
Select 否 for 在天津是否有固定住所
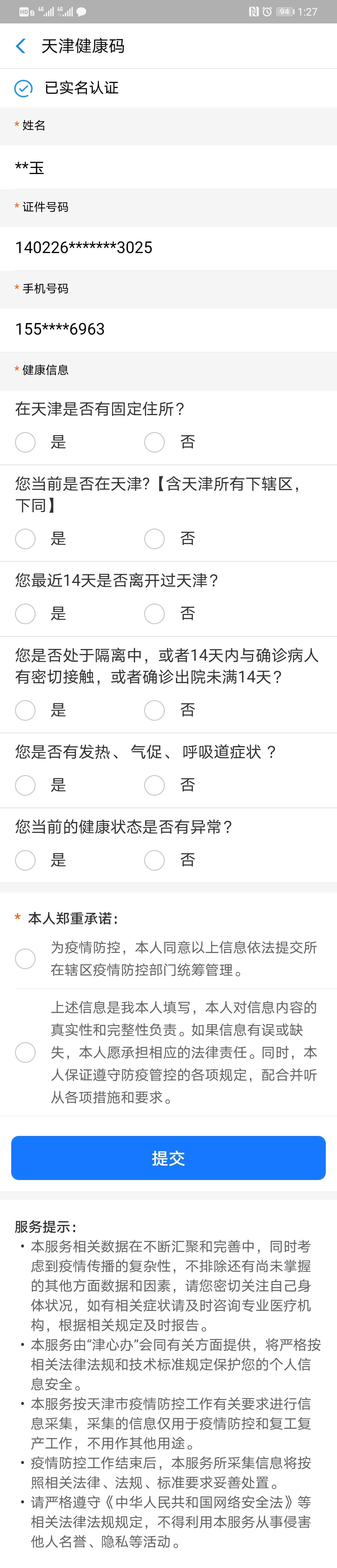(x=154, y=442)
